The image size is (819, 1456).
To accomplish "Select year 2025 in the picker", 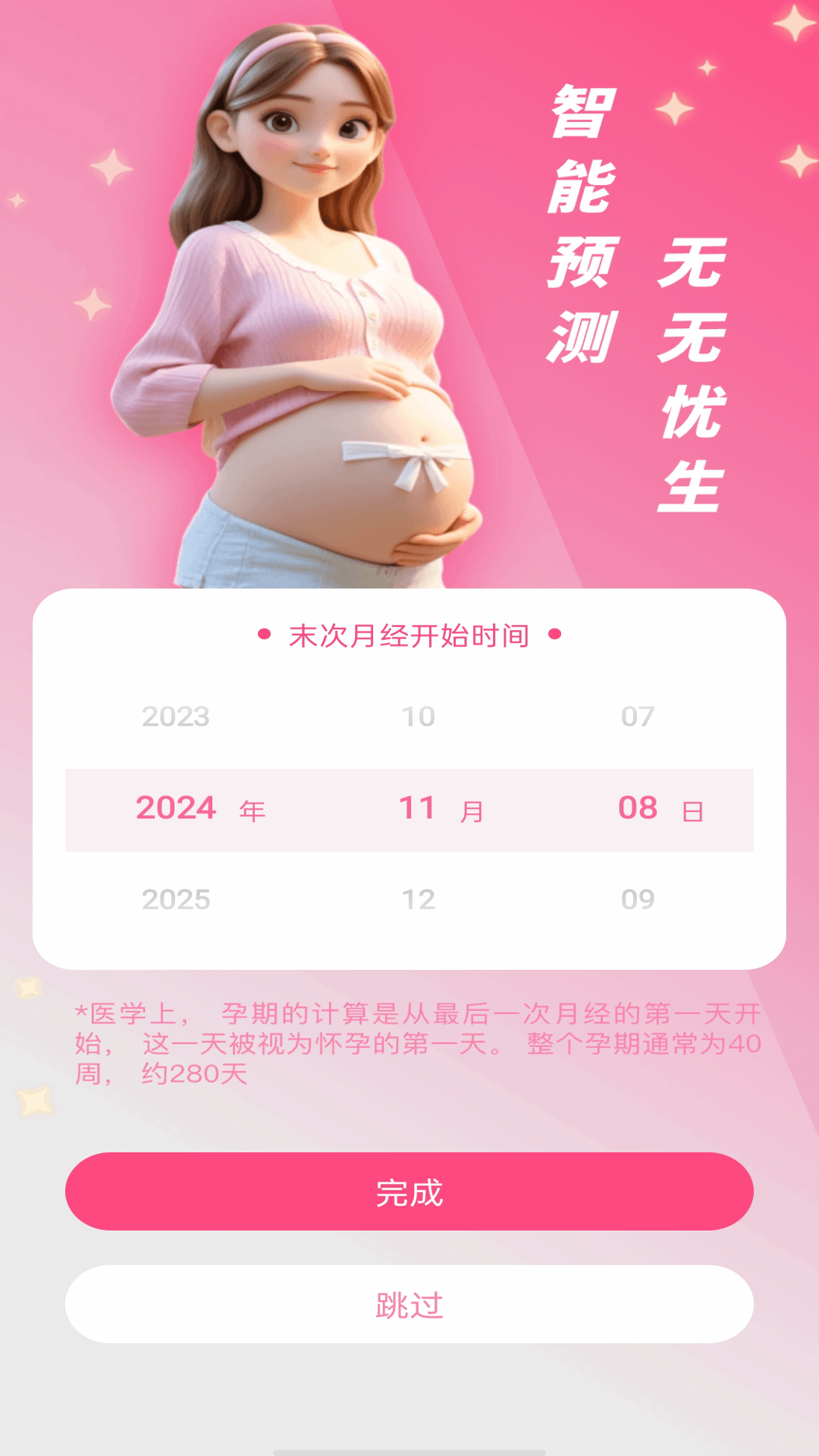I will tap(176, 899).
